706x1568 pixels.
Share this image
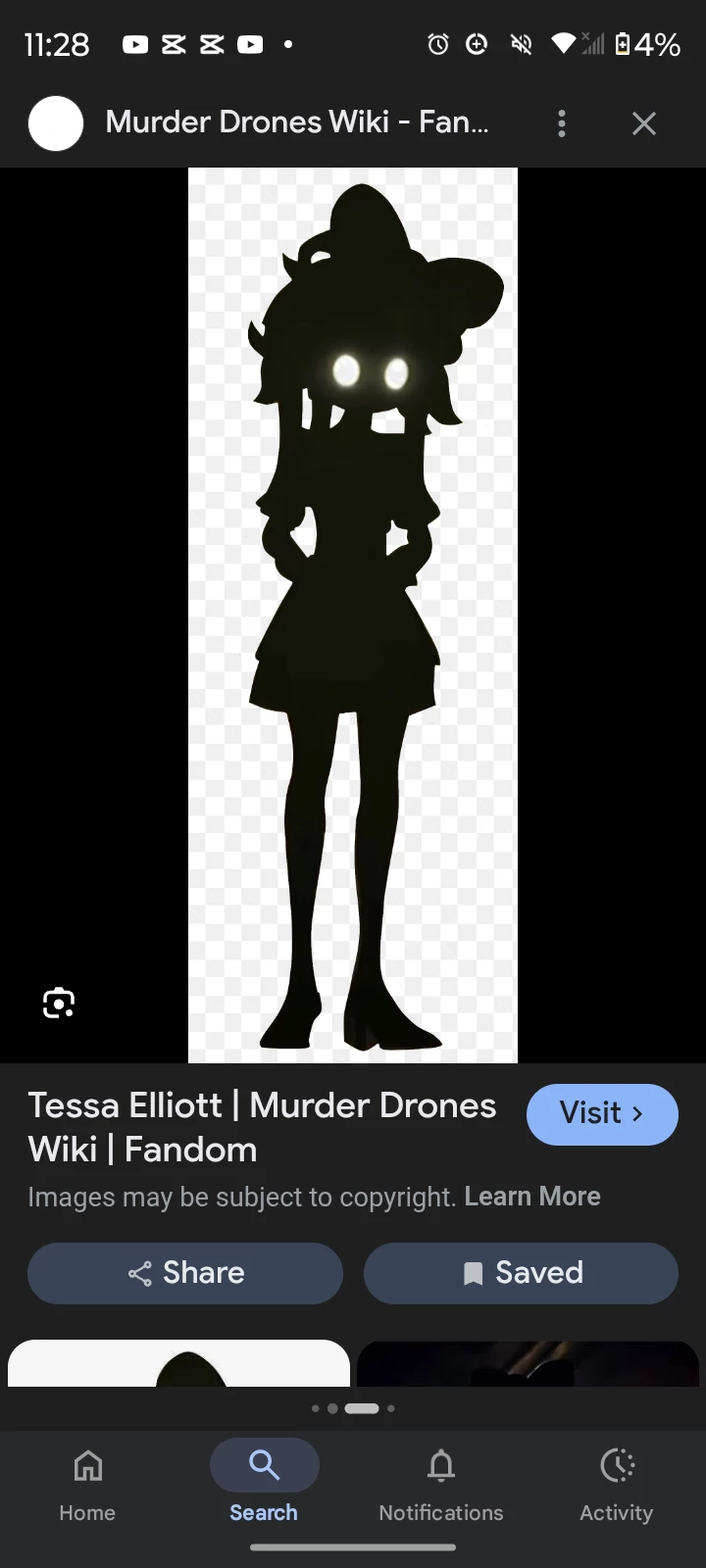click(x=185, y=1273)
